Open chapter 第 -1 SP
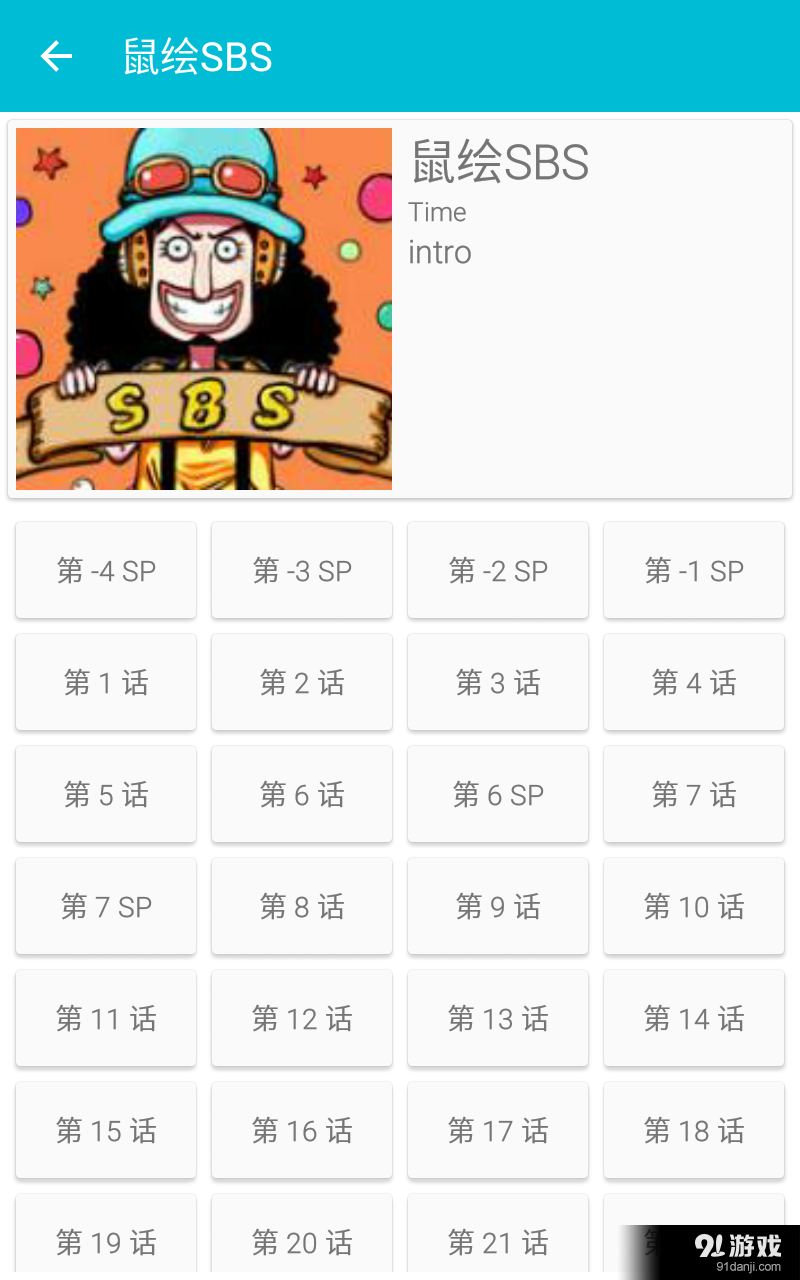This screenshot has height=1280, width=800. coord(694,570)
